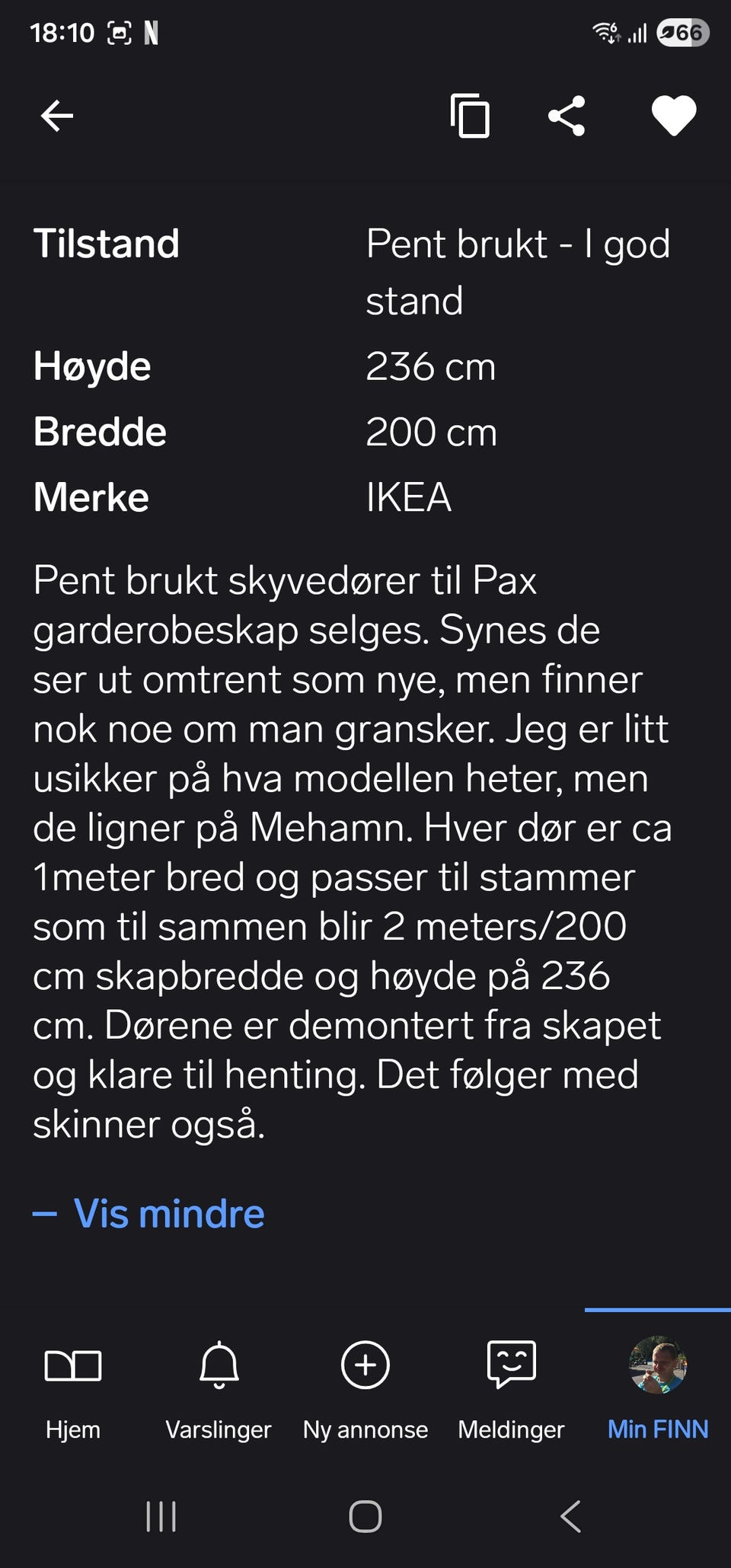This screenshot has width=731, height=1568.
Task: Go back with the Android back button
Action: (567, 1516)
